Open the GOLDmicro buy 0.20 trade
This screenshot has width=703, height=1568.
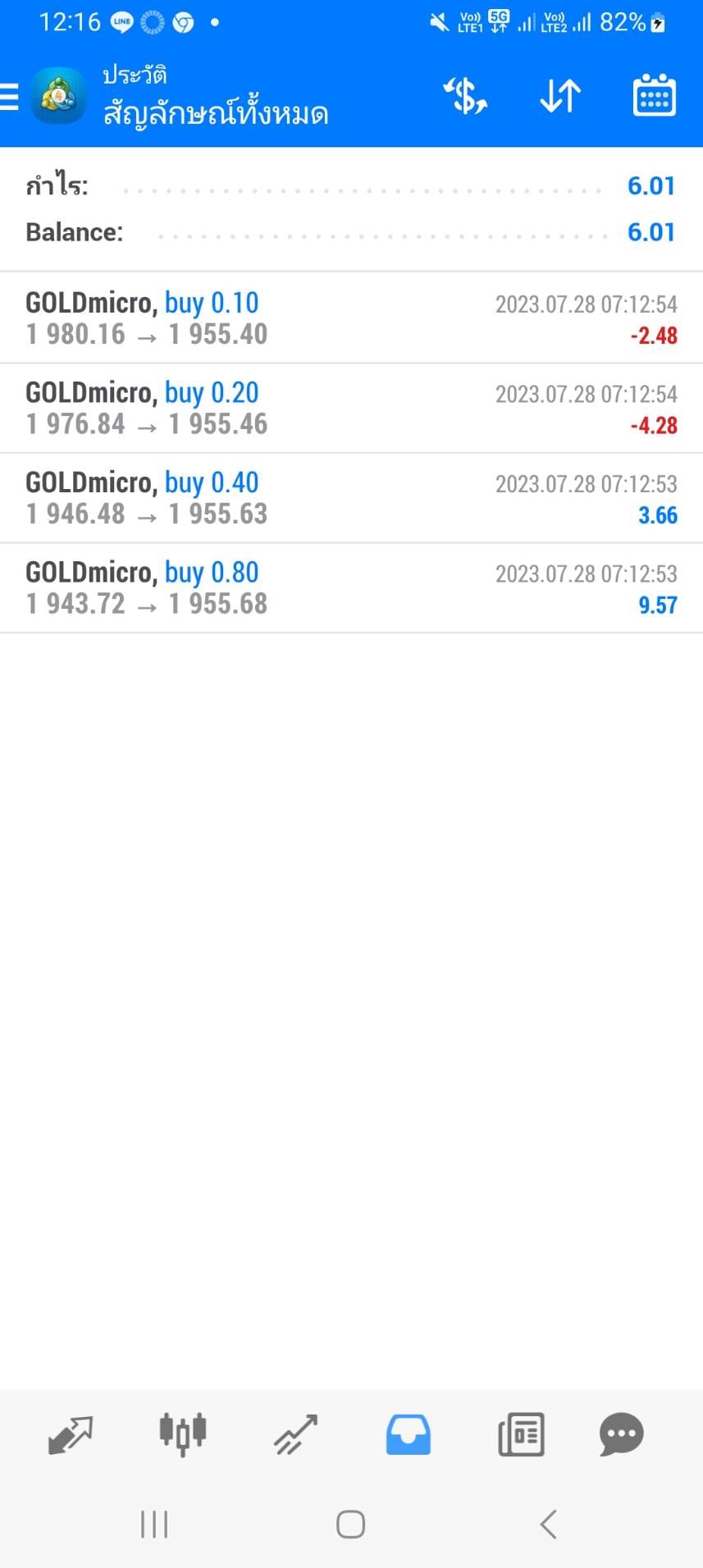[x=351, y=409]
